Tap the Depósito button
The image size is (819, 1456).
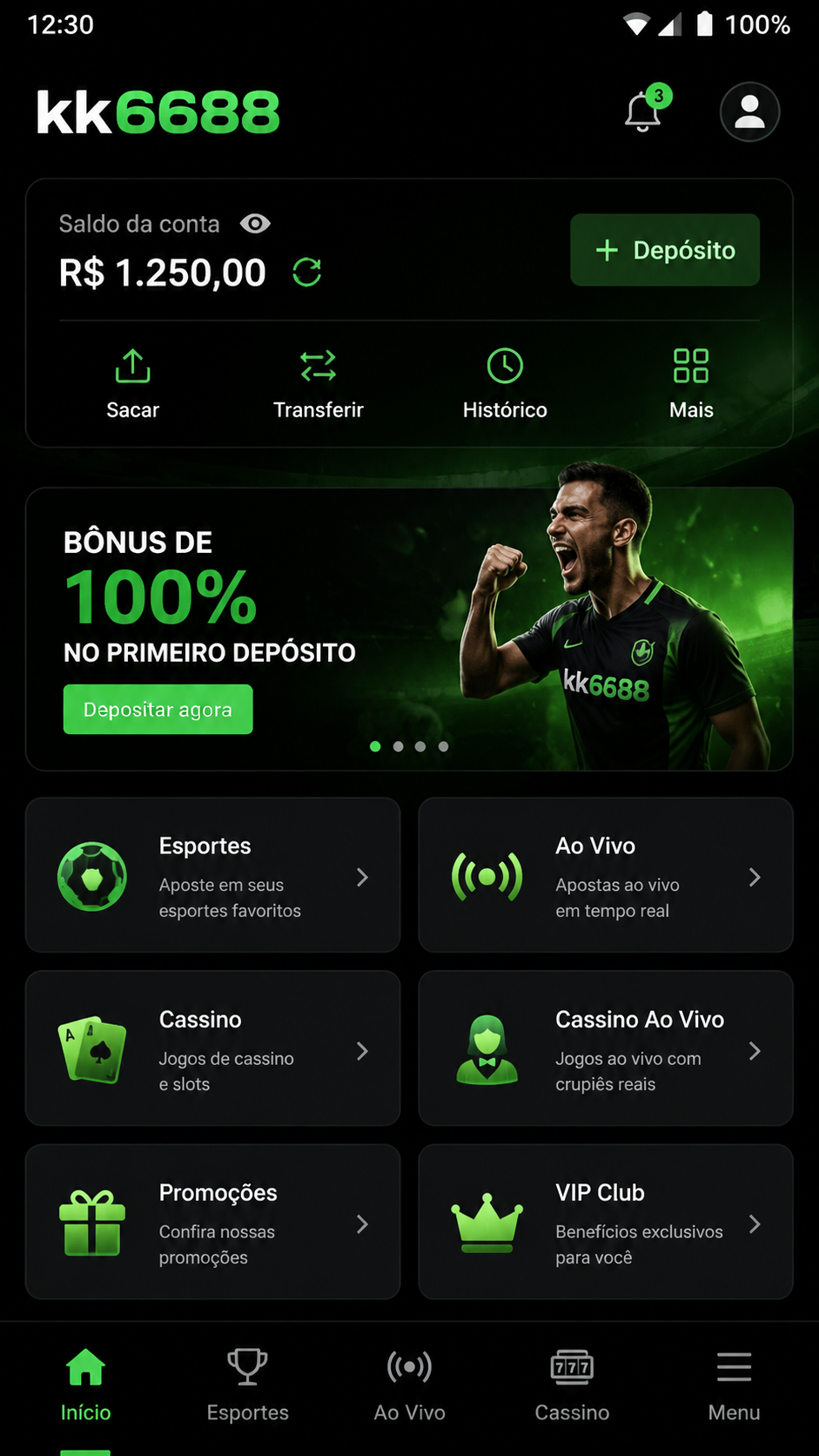[x=665, y=250]
